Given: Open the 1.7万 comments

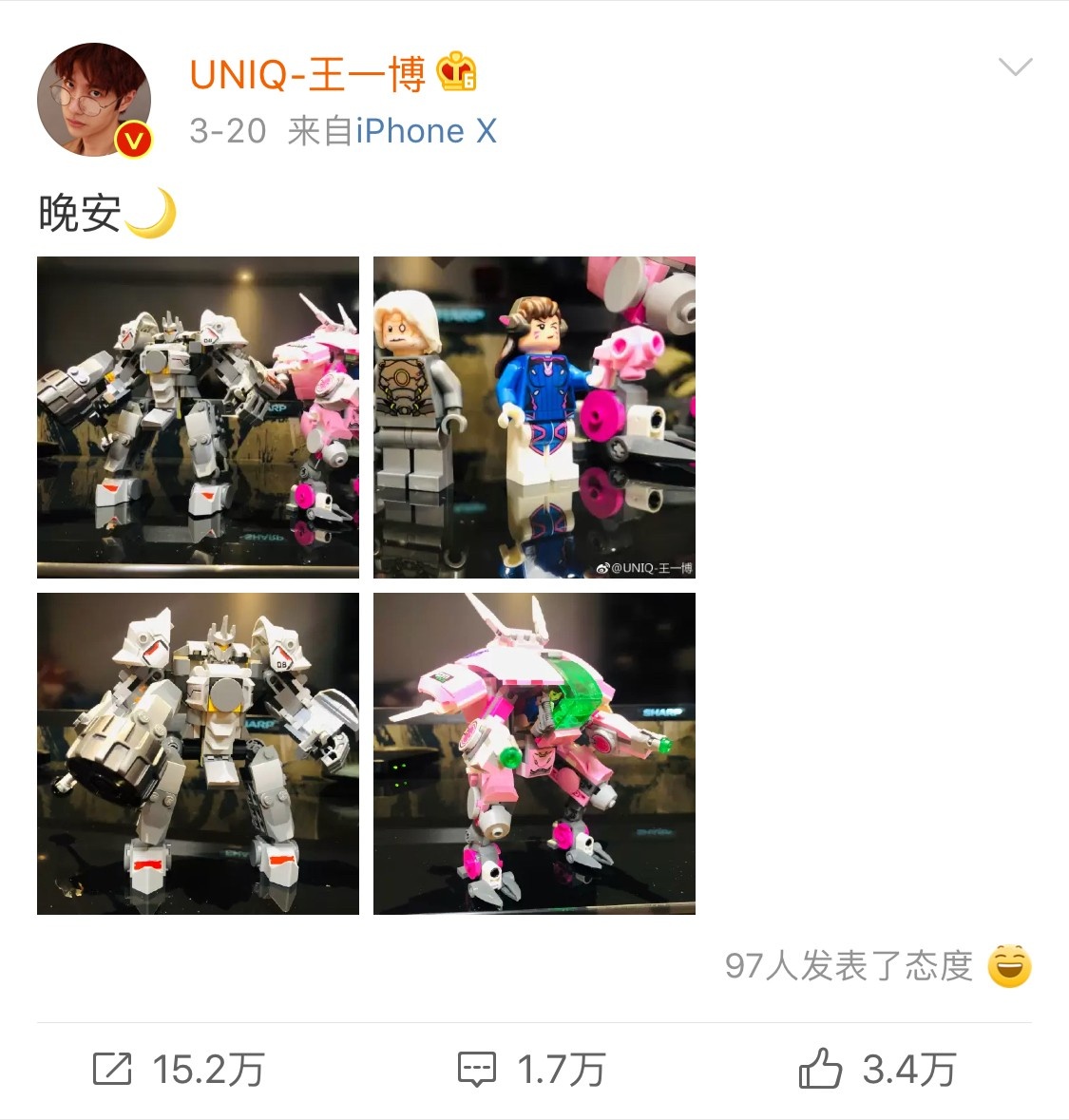Looking at the screenshot, I should [532, 1070].
